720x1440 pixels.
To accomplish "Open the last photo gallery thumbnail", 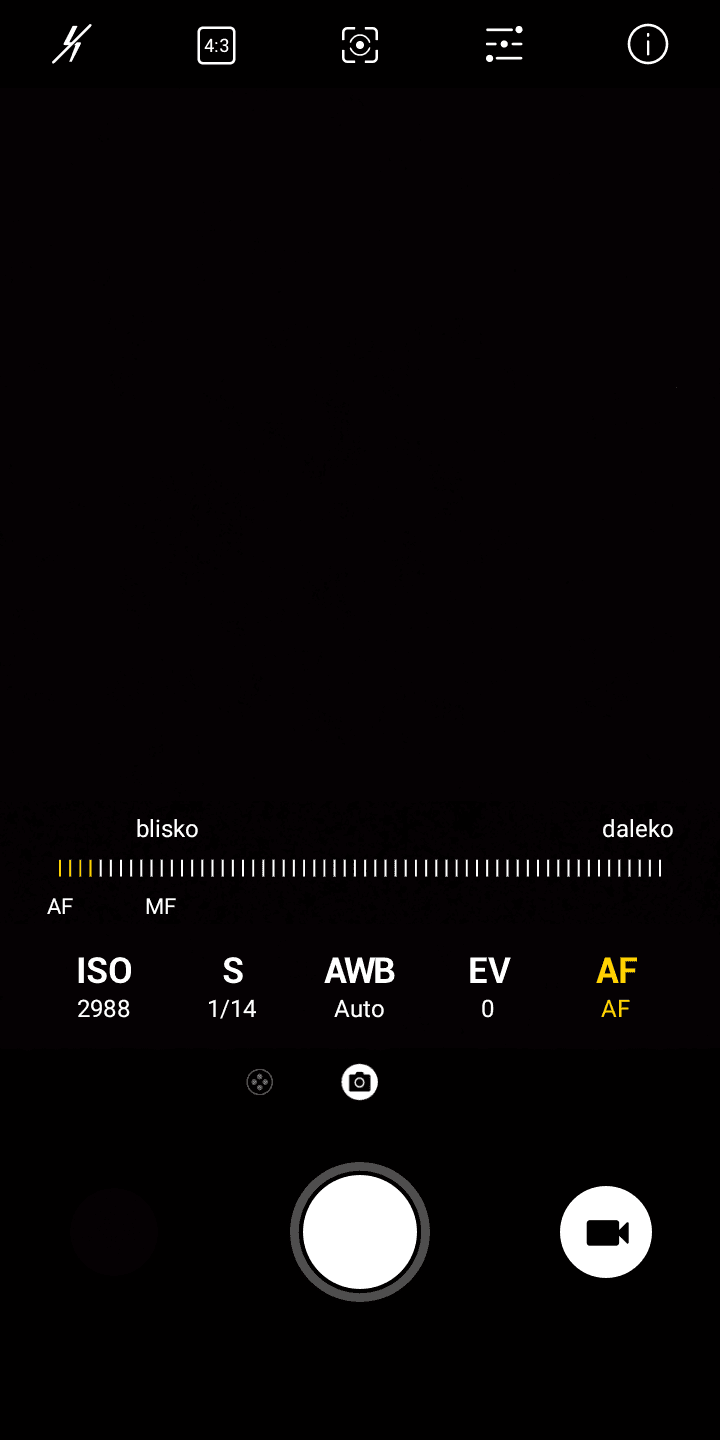I will (x=115, y=1232).
